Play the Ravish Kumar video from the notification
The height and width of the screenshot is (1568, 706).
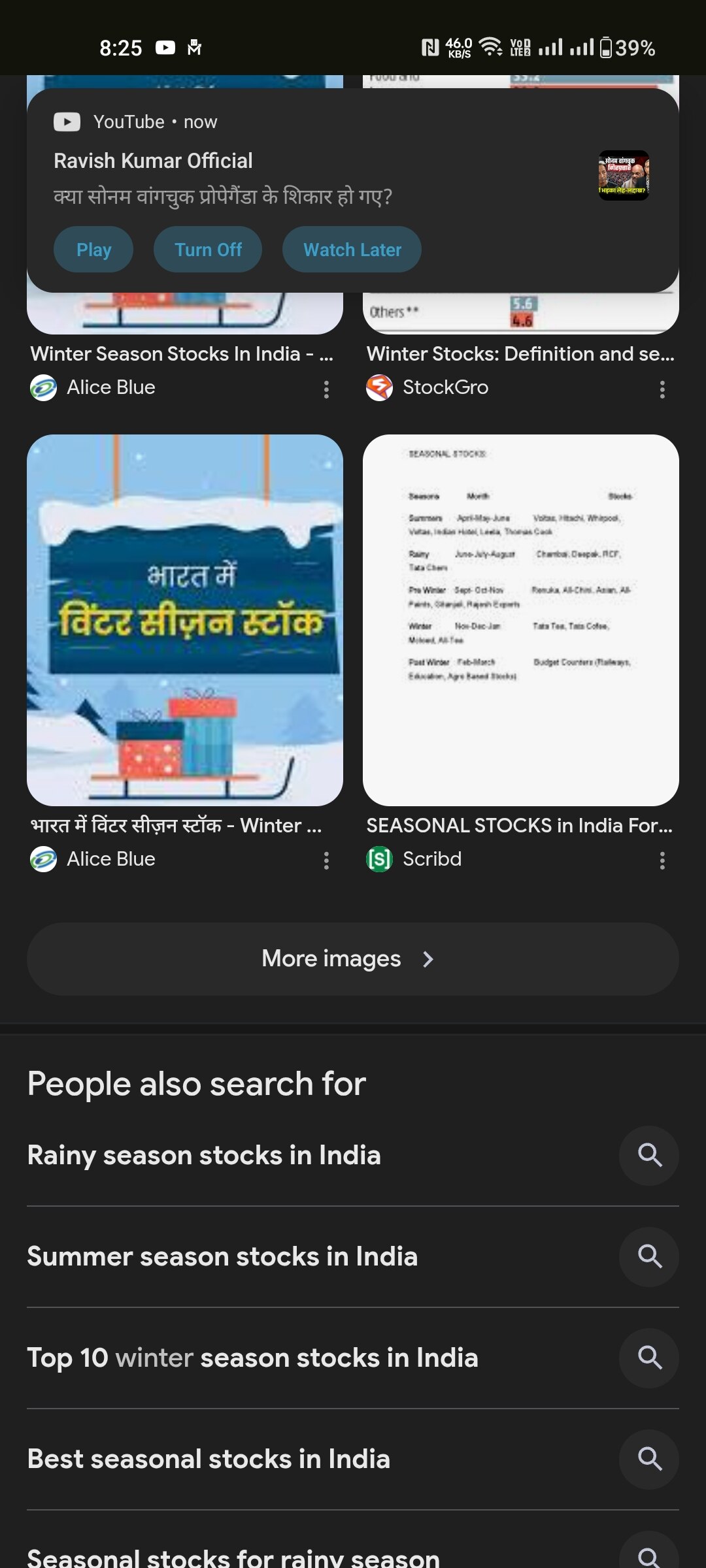(93, 250)
